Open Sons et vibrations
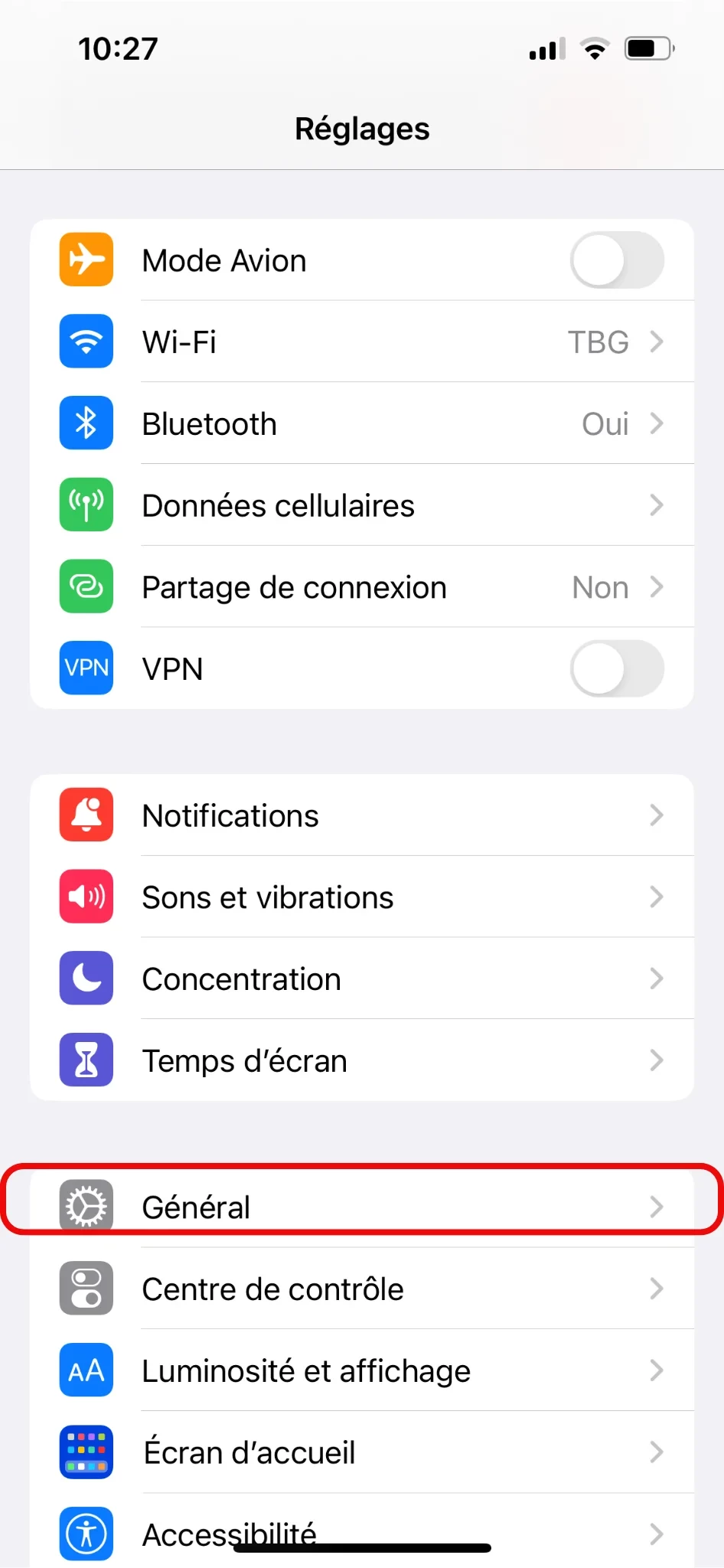 (x=361, y=897)
